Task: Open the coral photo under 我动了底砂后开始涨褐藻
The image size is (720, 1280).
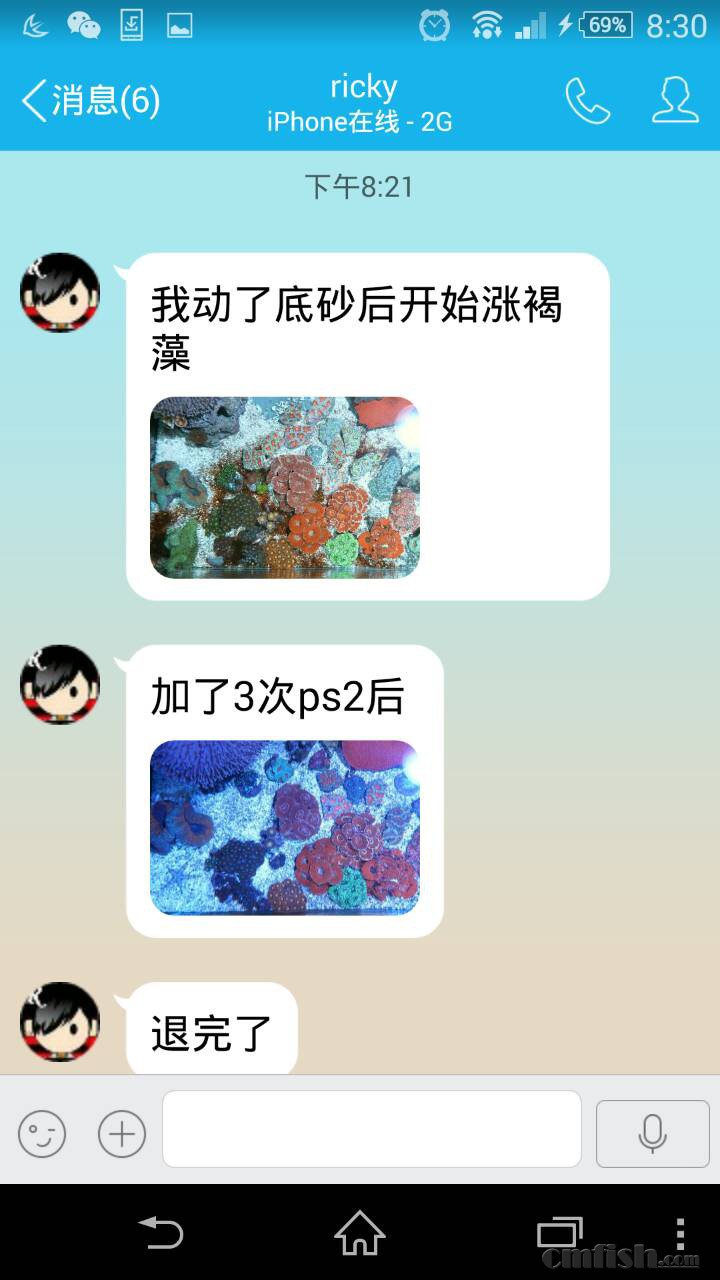Action: point(285,487)
